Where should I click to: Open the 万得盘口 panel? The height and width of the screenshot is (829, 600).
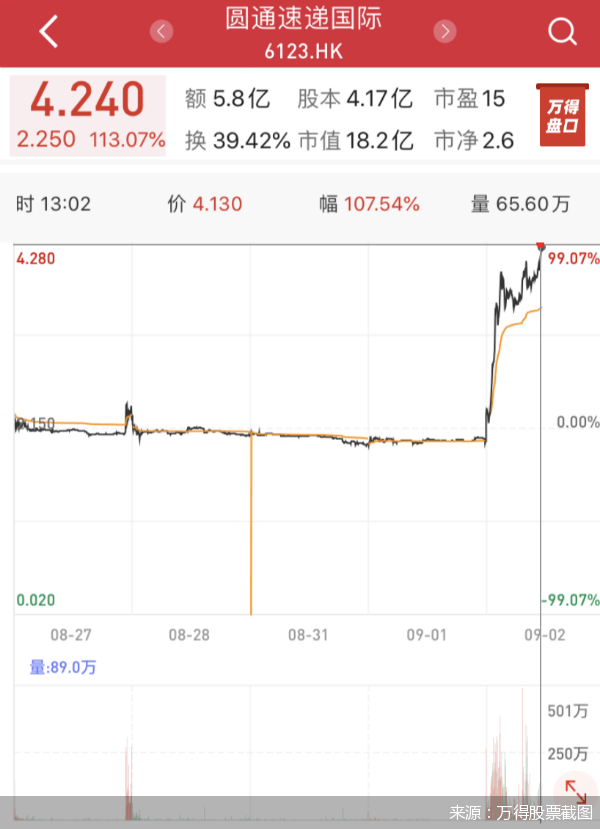point(561,116)
